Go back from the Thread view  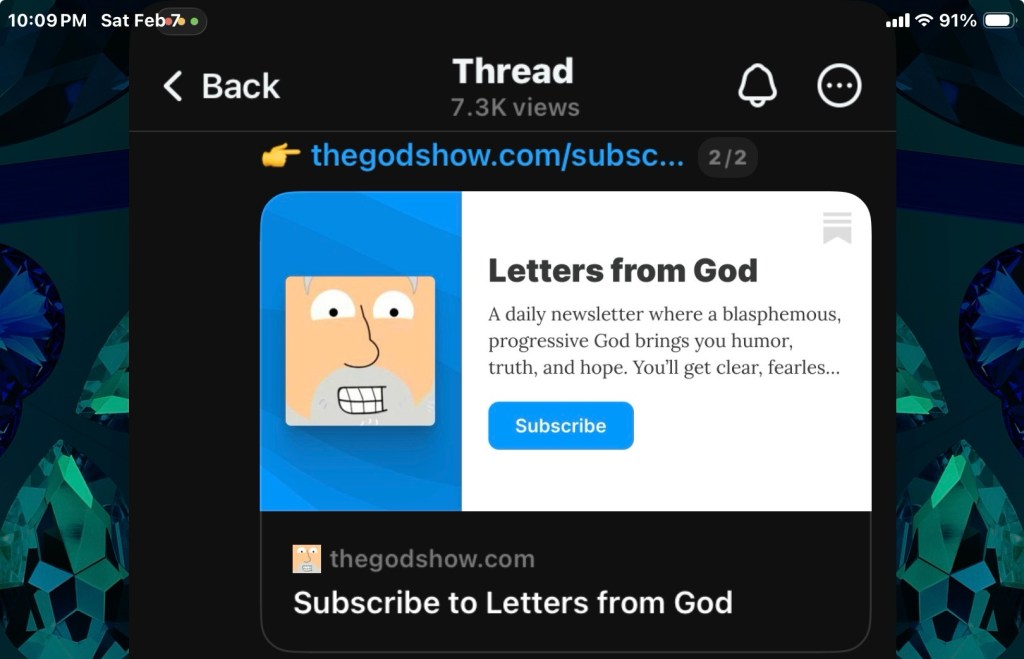pyautogui.click(x=221, y=87)
